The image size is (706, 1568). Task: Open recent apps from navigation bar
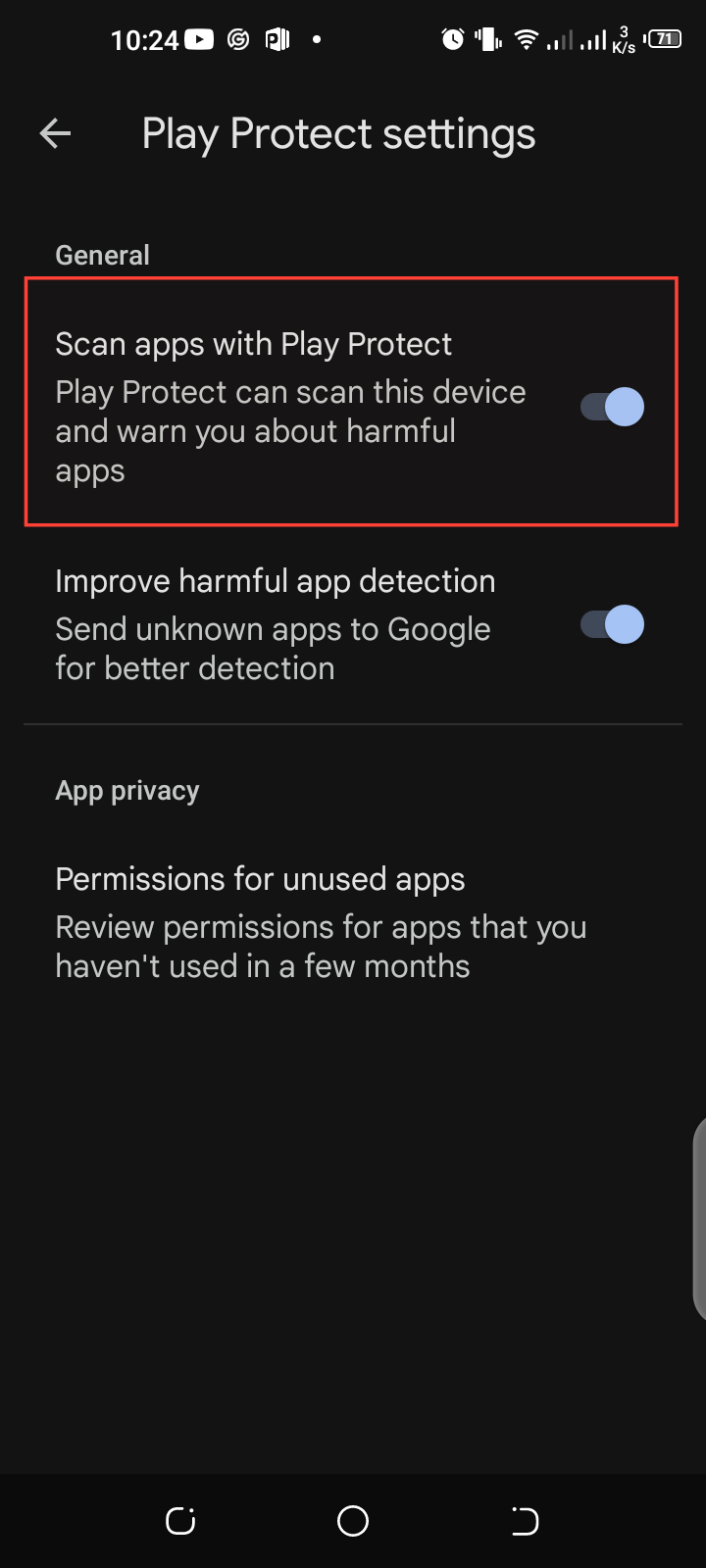(180, 1521)
